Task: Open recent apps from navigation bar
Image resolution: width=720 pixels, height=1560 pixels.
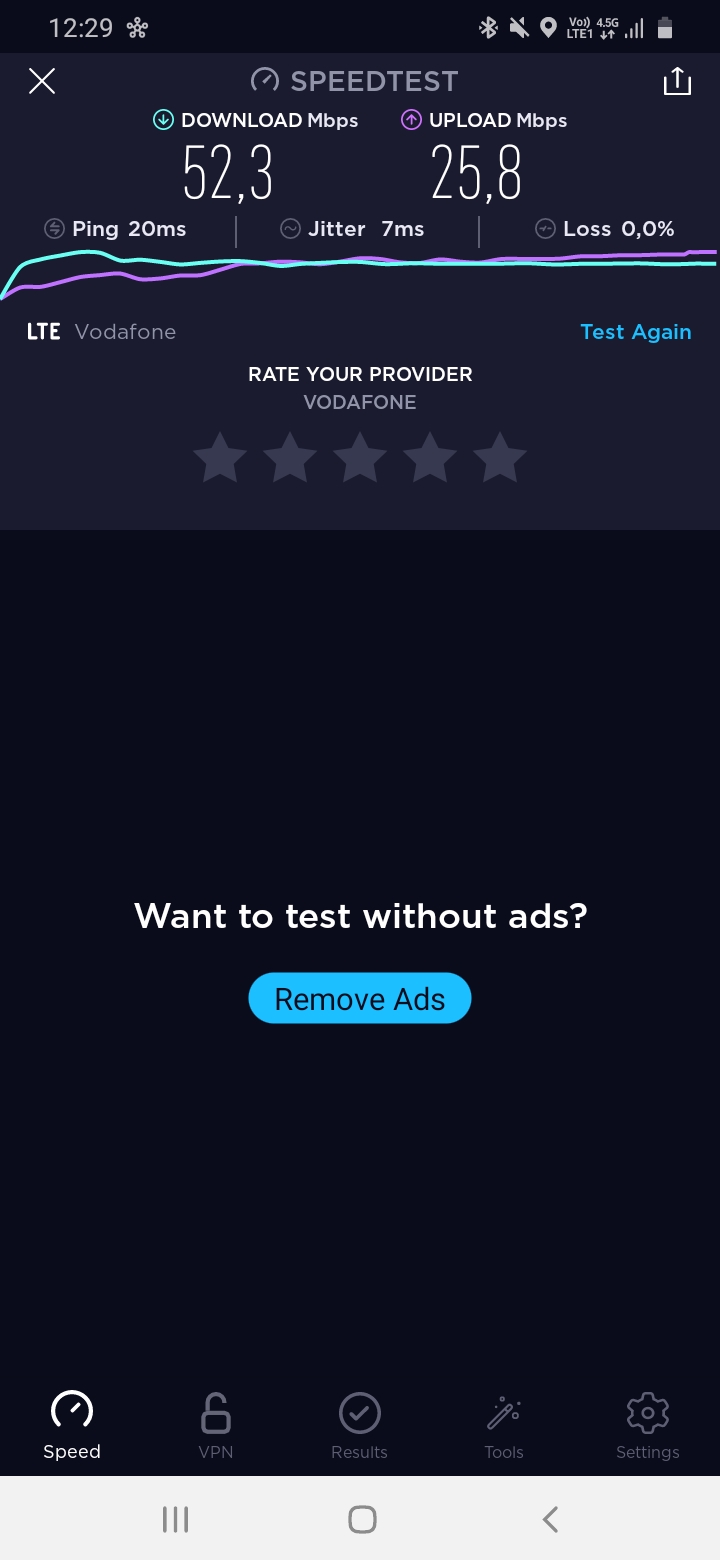Action: 175,1520
